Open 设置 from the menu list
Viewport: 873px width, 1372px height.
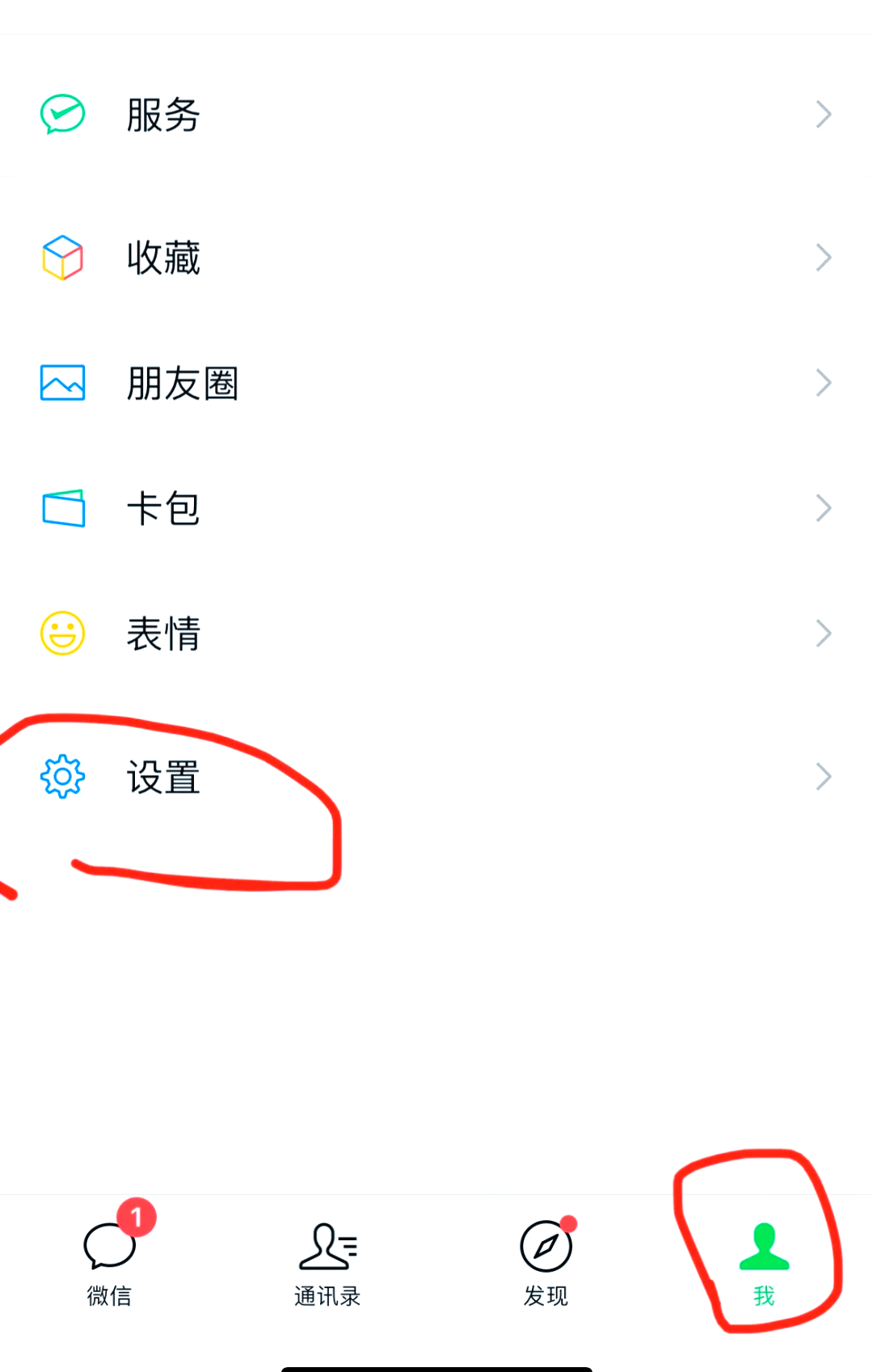[162, 776]
